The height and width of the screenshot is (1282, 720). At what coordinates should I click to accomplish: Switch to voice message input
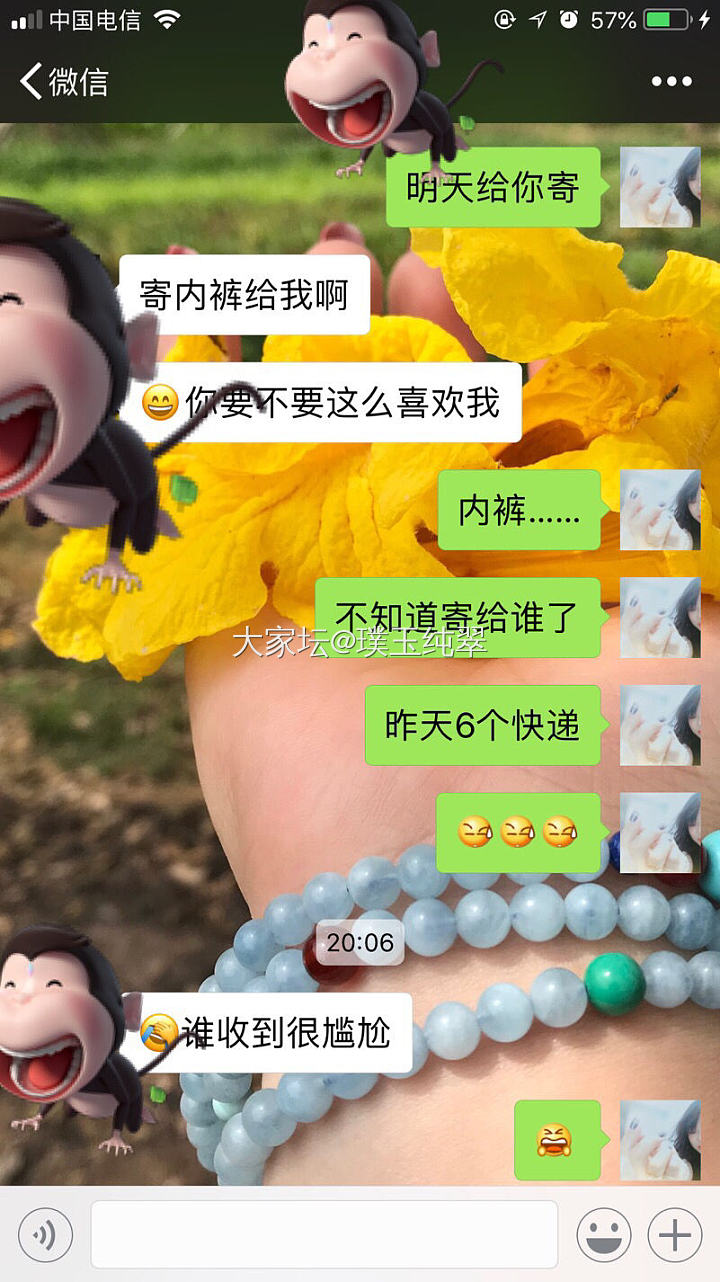pos(45,1235)
